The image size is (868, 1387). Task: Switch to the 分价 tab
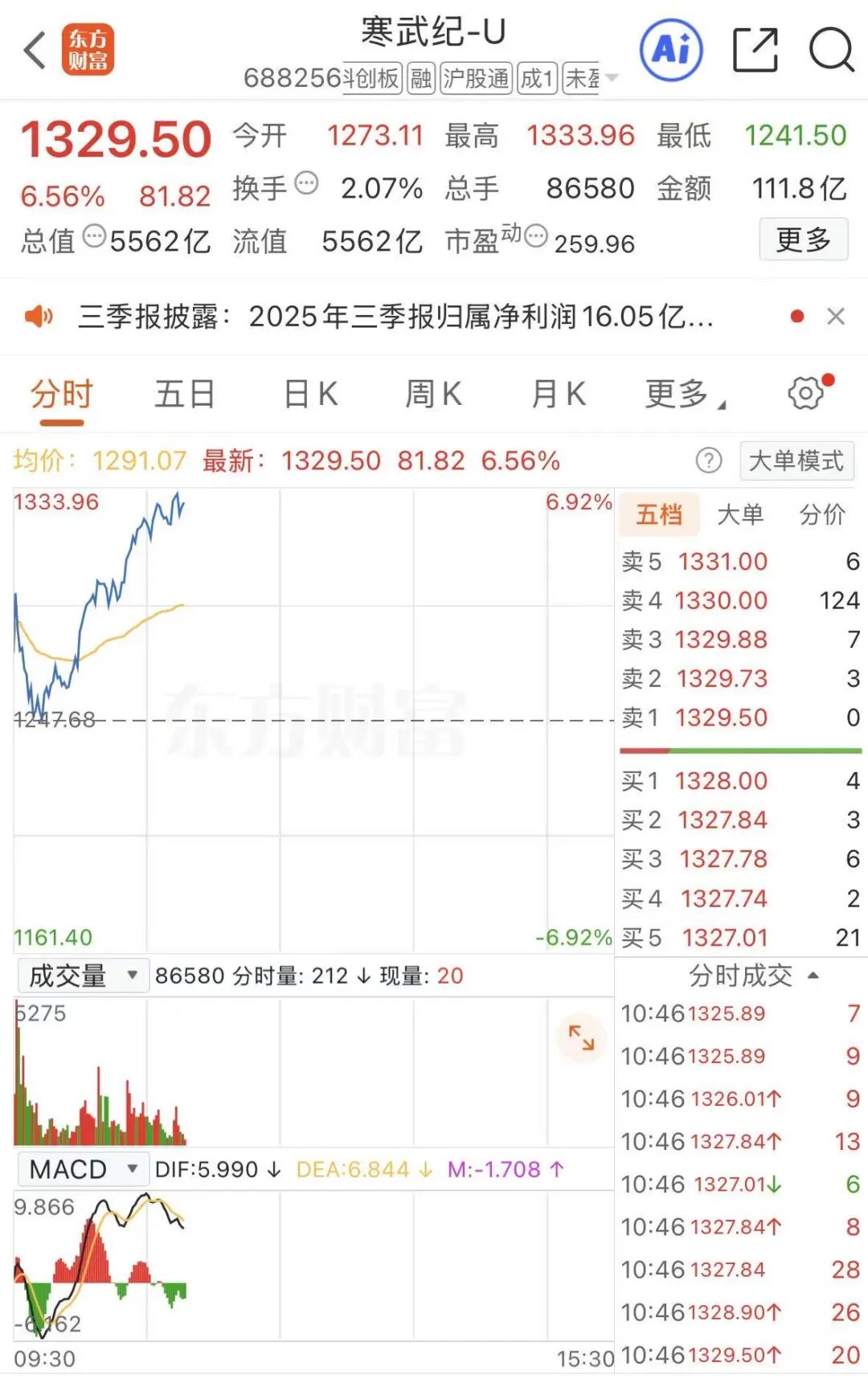coord(821,514)
